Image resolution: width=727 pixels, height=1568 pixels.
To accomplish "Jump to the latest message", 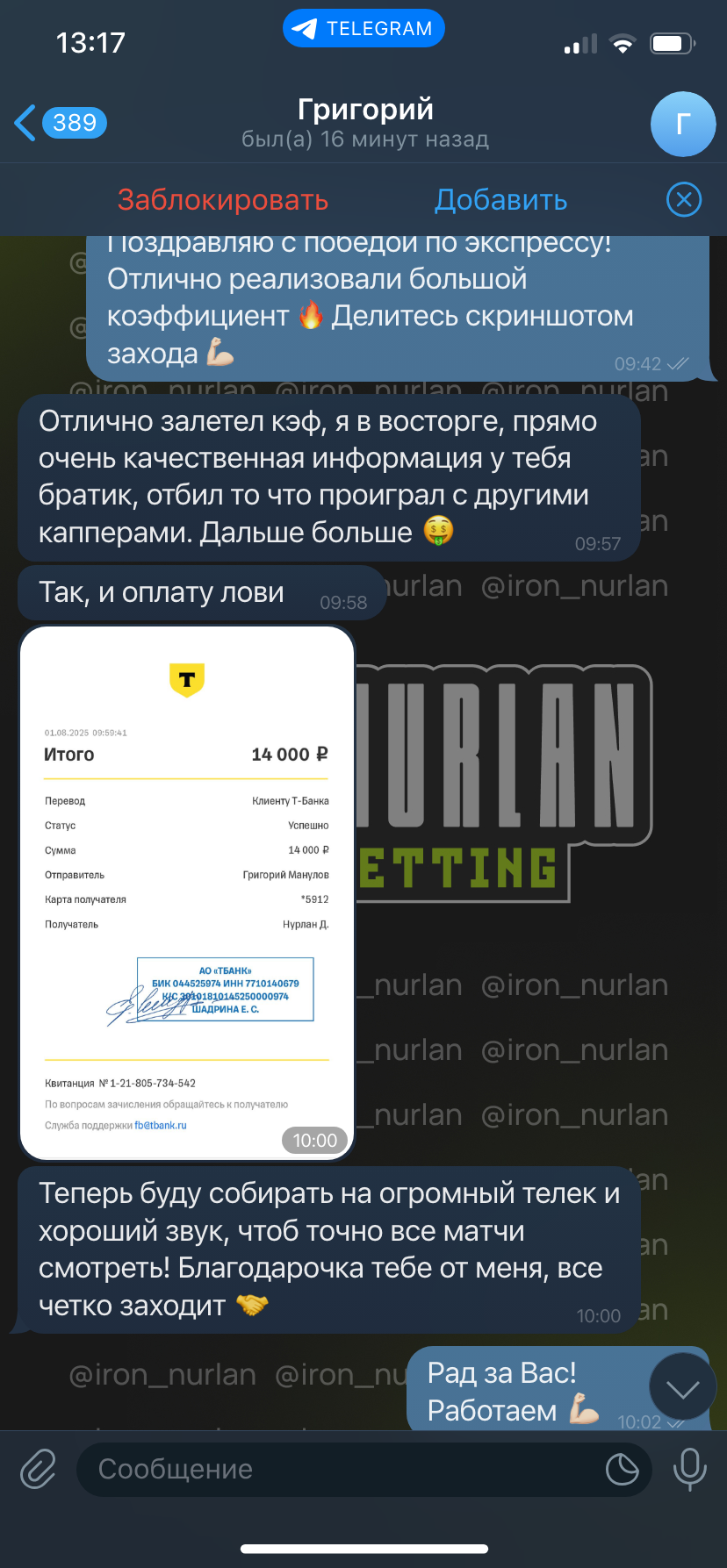I will pos(682,1389).
